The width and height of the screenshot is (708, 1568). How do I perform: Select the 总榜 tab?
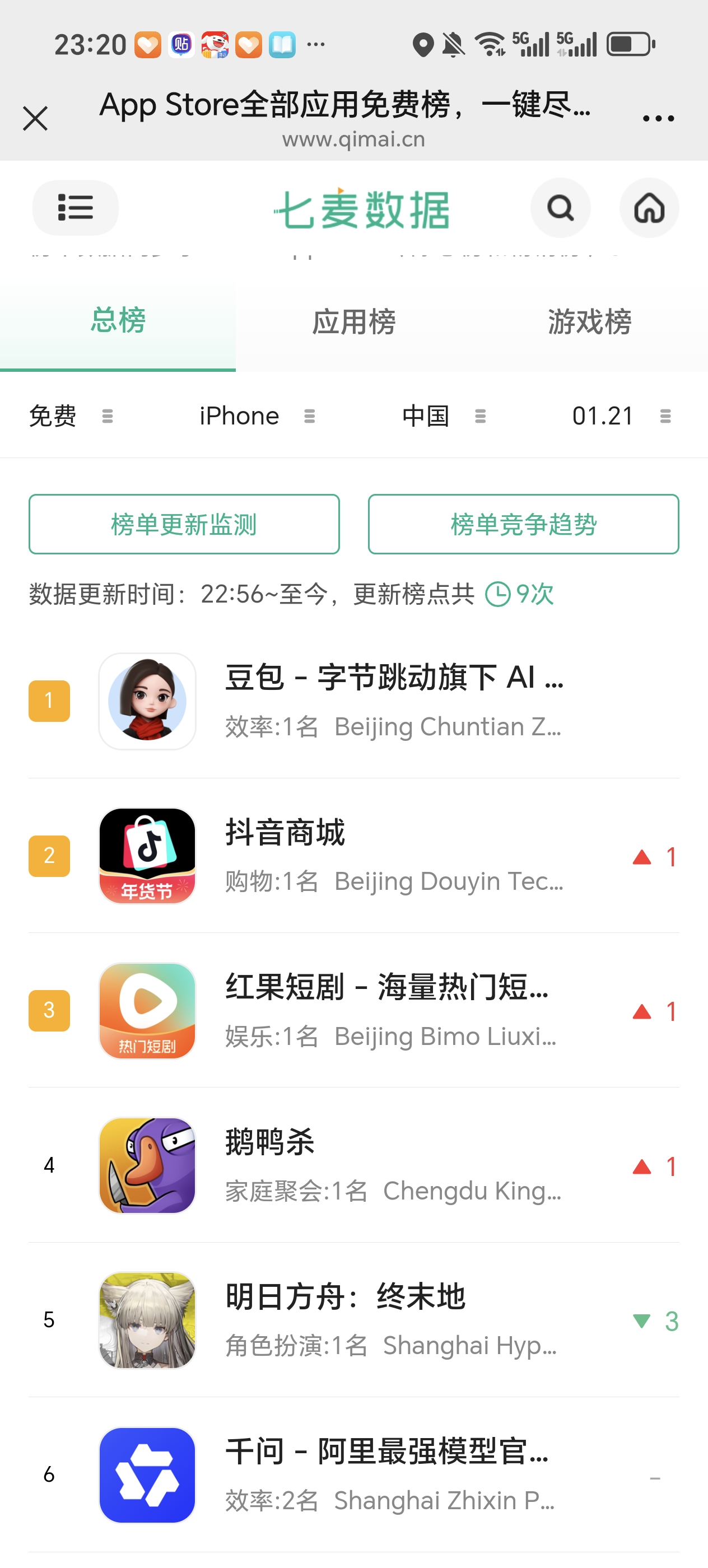click(x=118, y=322)
